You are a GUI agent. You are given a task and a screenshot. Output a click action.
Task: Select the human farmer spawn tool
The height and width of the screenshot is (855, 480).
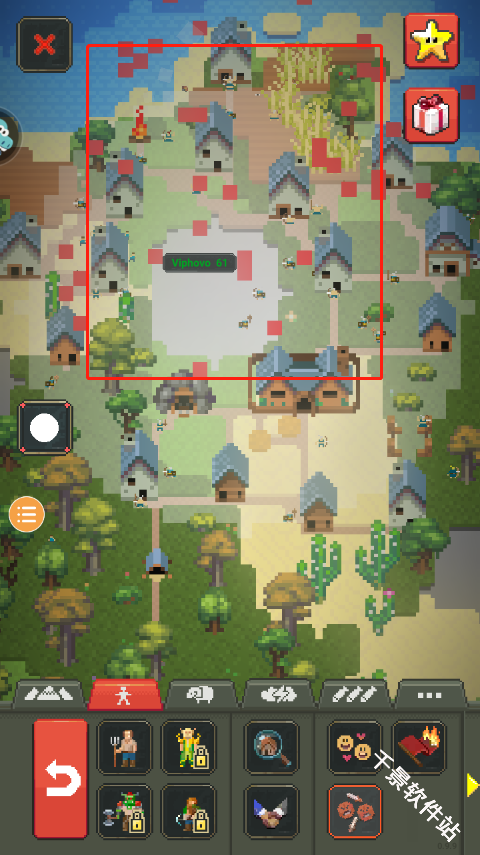124,748
